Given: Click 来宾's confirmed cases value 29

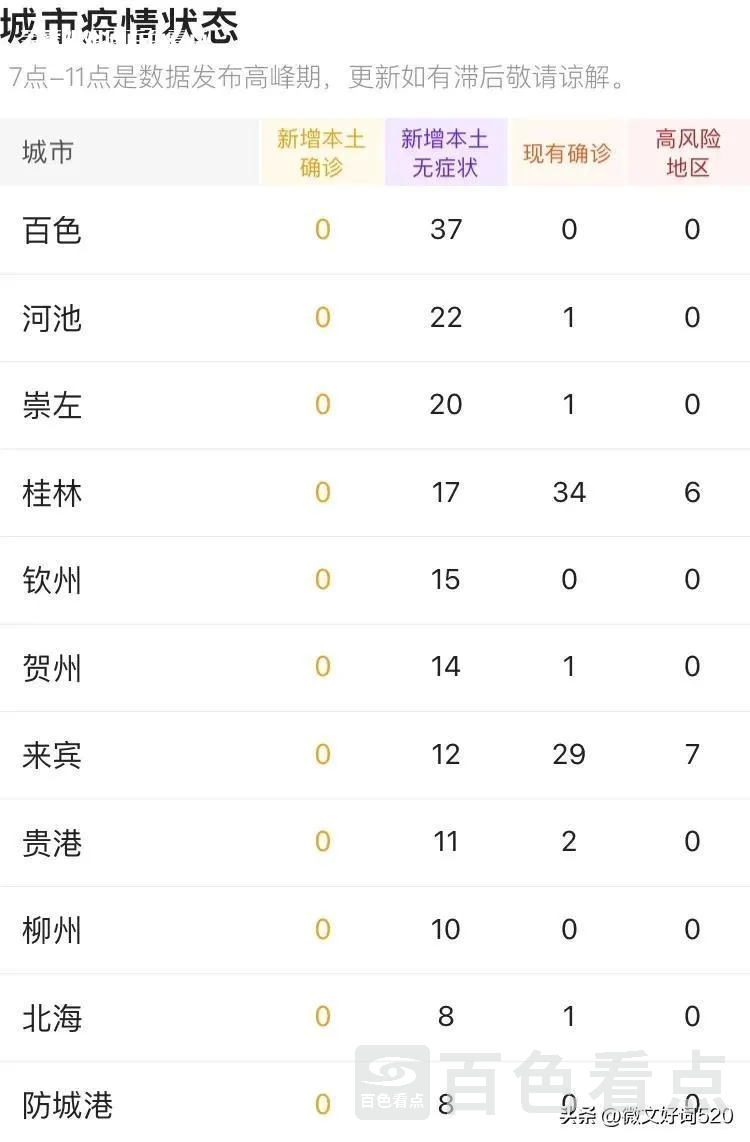Looking at the screenshot, I should point(568,755).
